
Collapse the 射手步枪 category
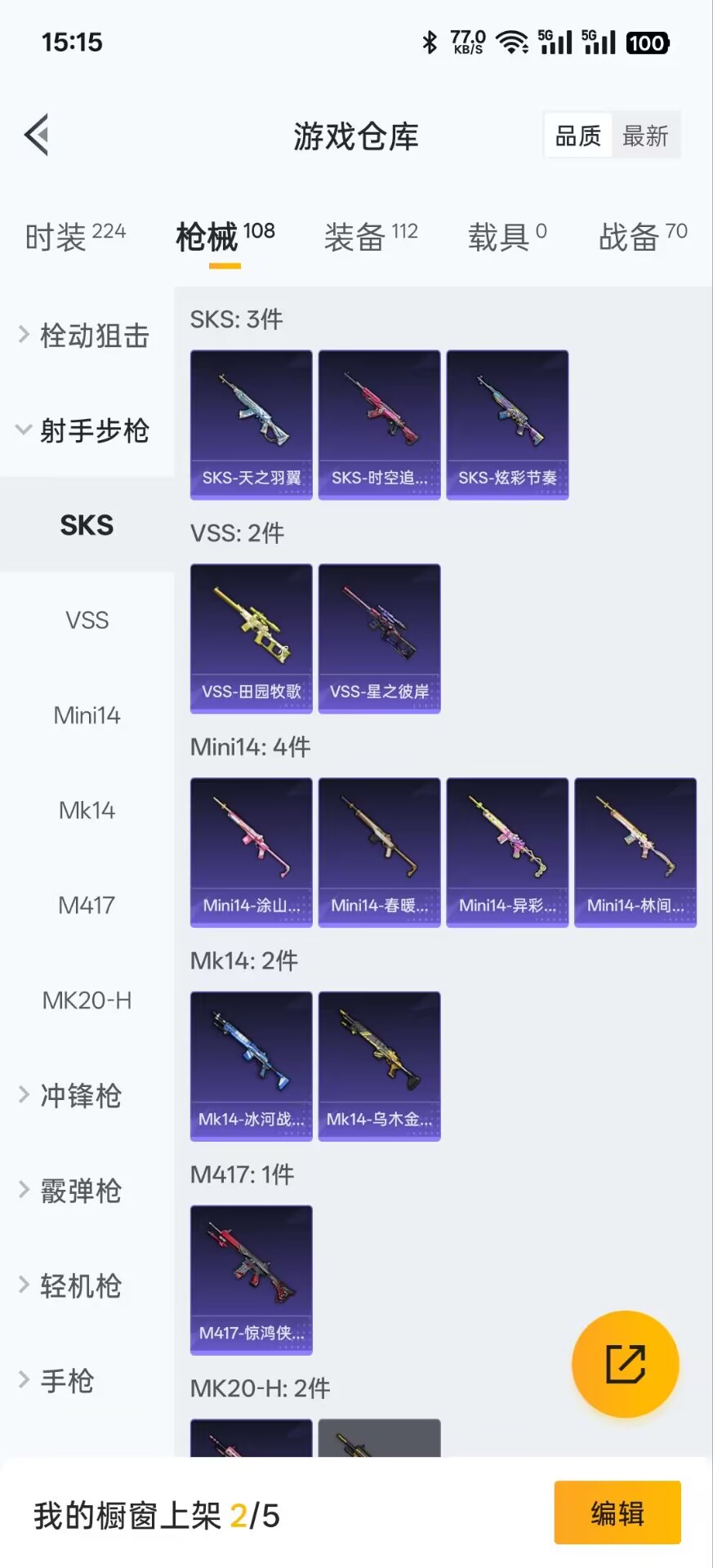pyautogui.click(x=86, y=430)
